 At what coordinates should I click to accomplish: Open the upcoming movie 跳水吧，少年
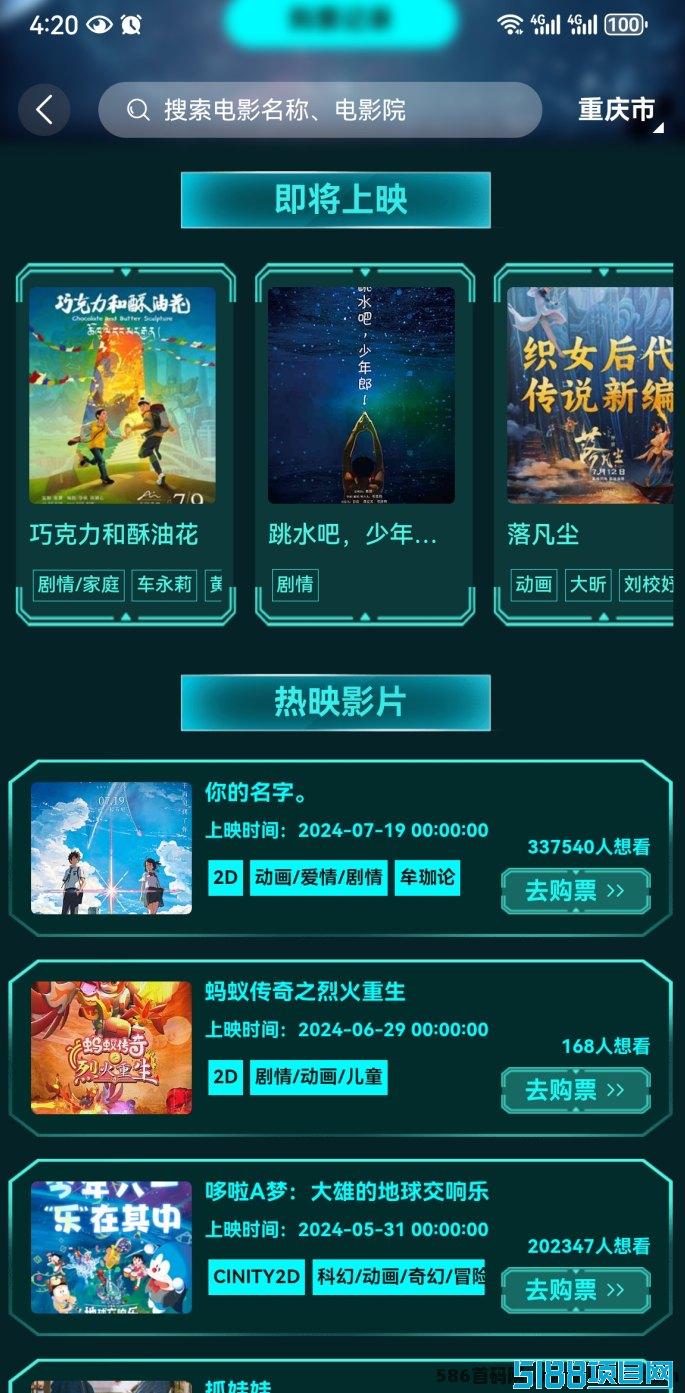coord(361,396)
